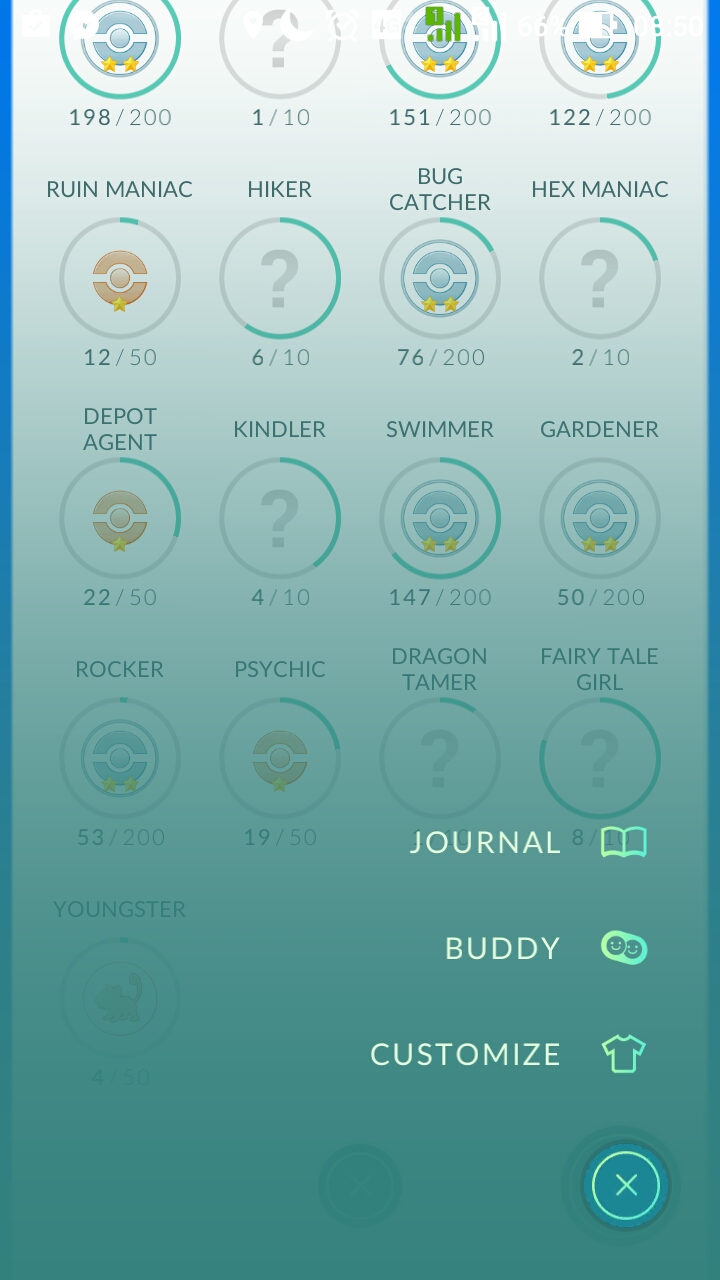This screenshot has height=1280, width=720.
Task: Open the Buddy menu option
Action: click(x=545, y=948)
